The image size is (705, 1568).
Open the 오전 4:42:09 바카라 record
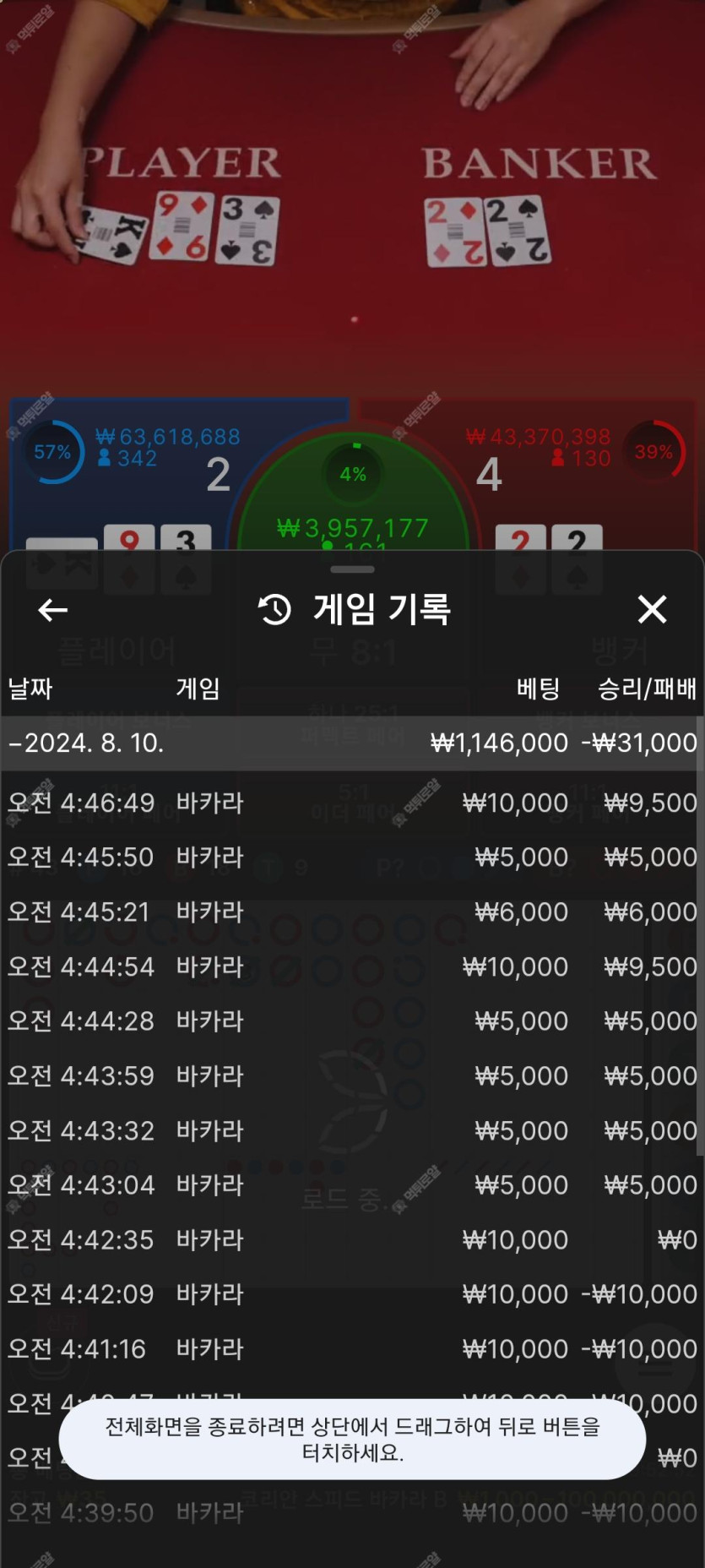[351, 1294]
